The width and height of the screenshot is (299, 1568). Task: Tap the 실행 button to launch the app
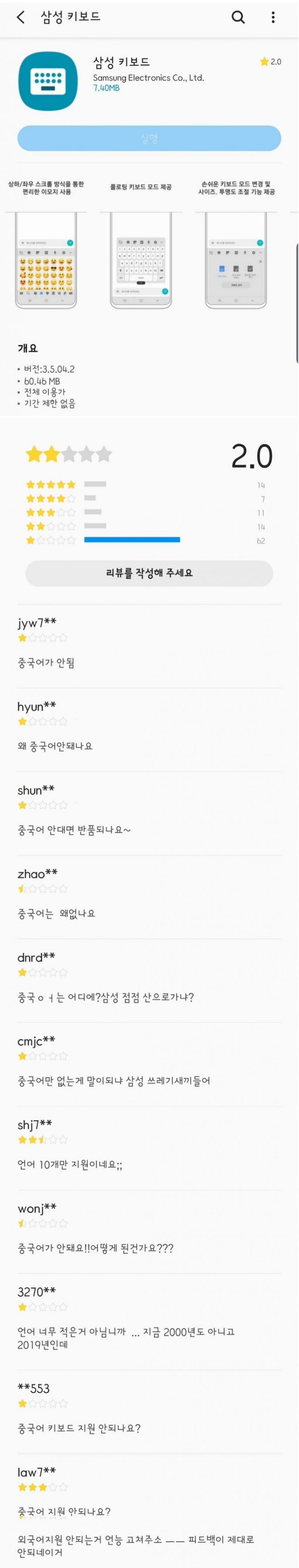click(149, 138)
